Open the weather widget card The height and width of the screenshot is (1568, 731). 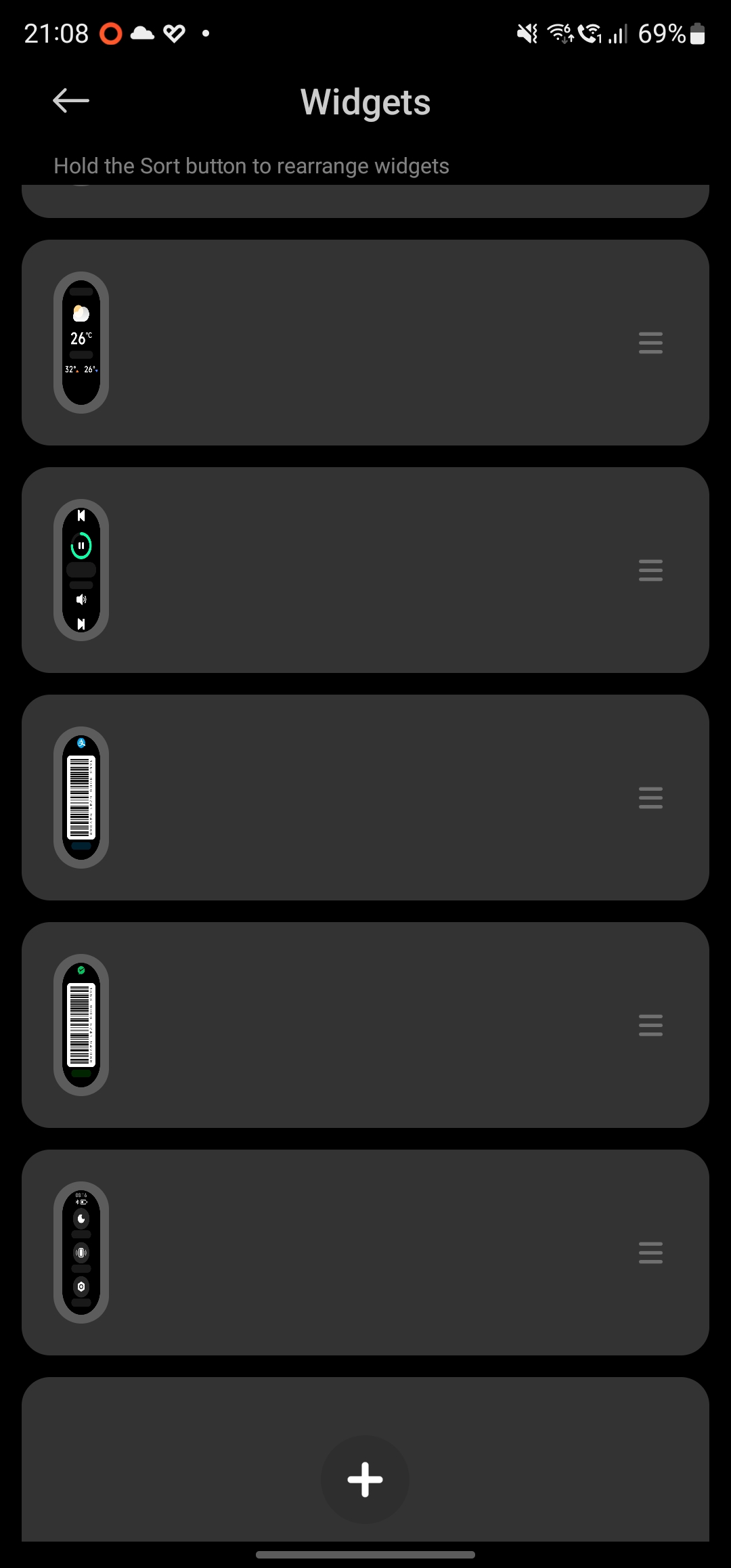click(x=365, y=343)
